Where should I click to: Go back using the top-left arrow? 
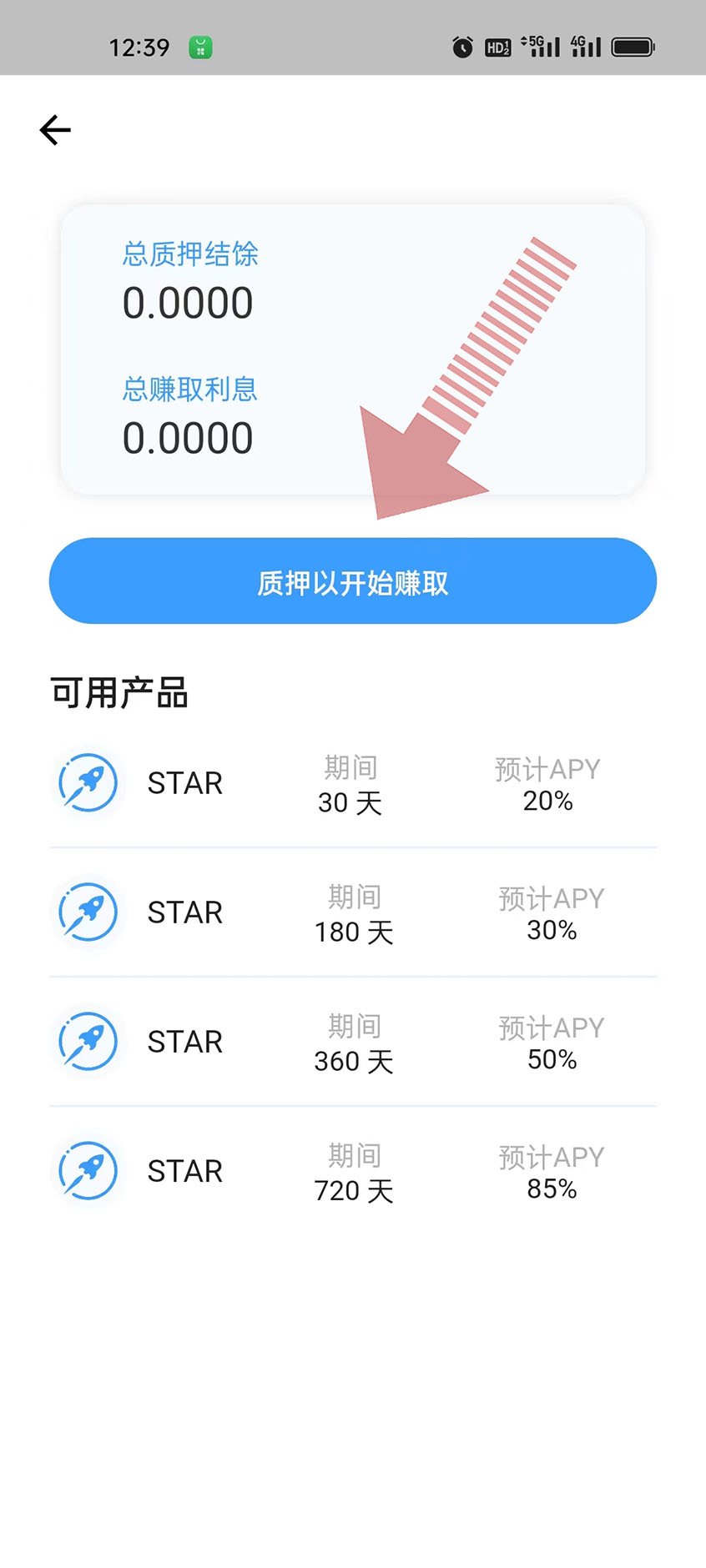55,130
